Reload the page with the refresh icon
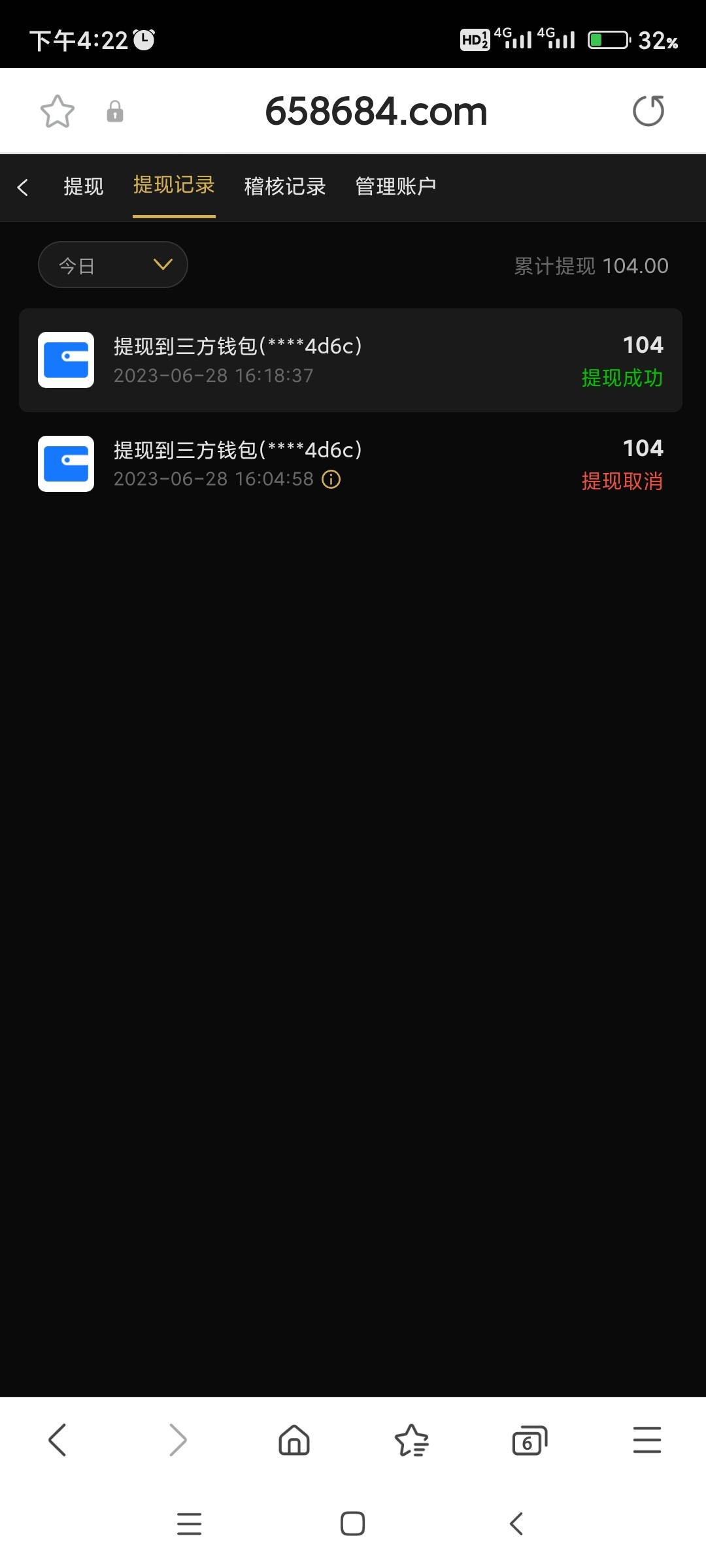The width and height of the screenshot is (706, 1568). coord(648,110)
